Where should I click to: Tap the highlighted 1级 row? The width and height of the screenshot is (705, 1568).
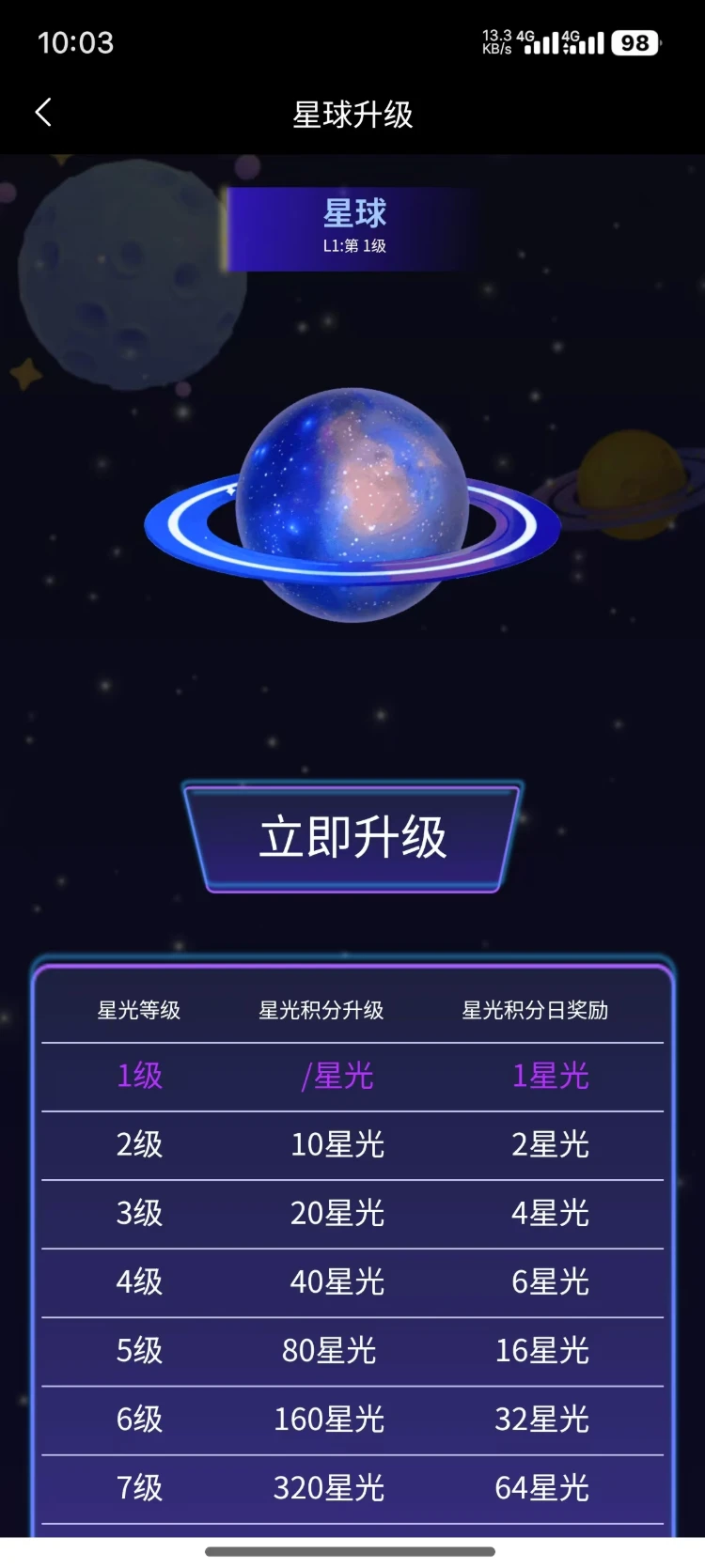[140, 1077]
